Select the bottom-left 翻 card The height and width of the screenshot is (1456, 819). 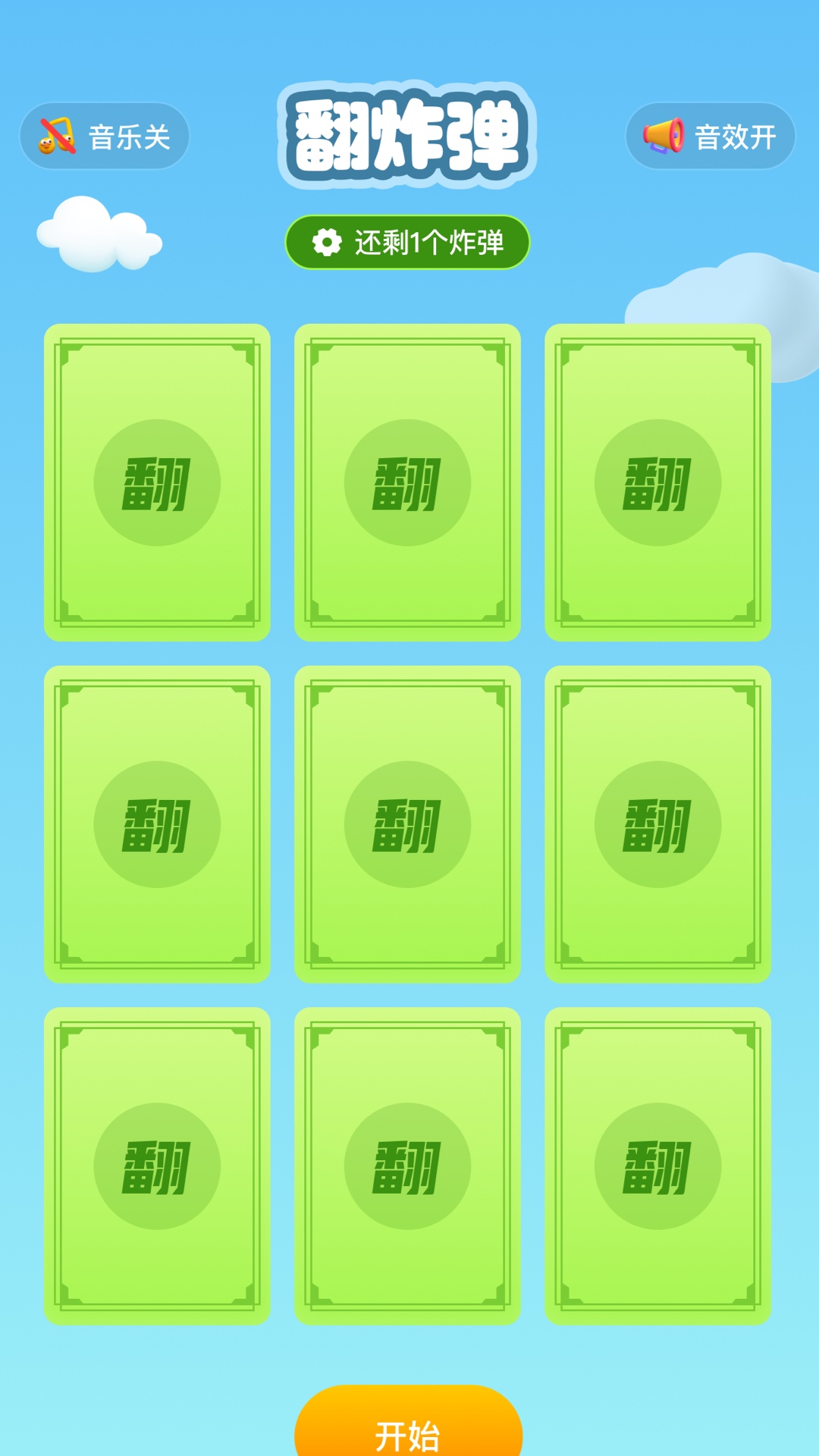(155, 1163)
